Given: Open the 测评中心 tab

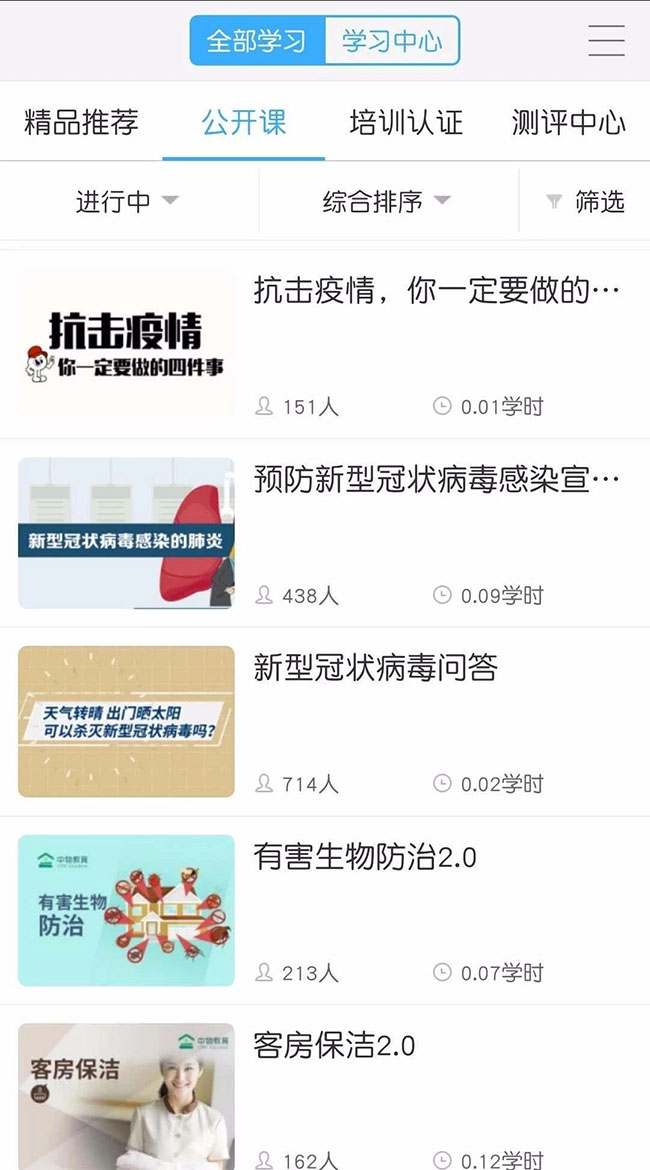Looking at the screenshot, I should (x=568, y=123).
